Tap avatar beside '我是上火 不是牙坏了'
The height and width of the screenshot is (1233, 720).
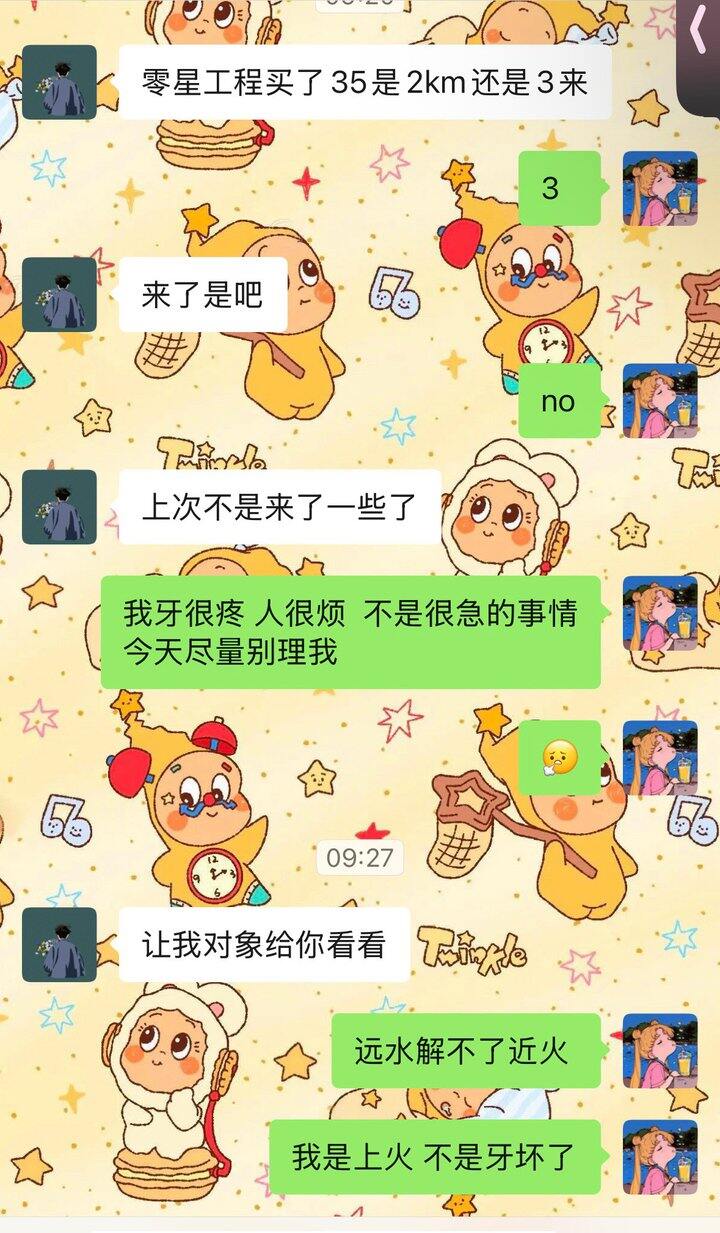[x=660, y=1157]
